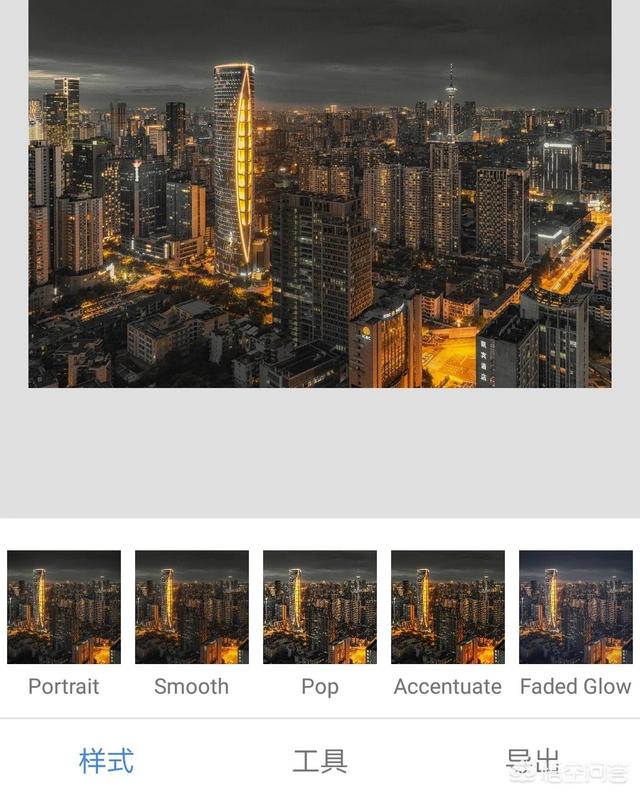Screen dimensions: 640x795
Task: Apply the Accentuate look
Action: pyautogui.click(x=448, y=608)
